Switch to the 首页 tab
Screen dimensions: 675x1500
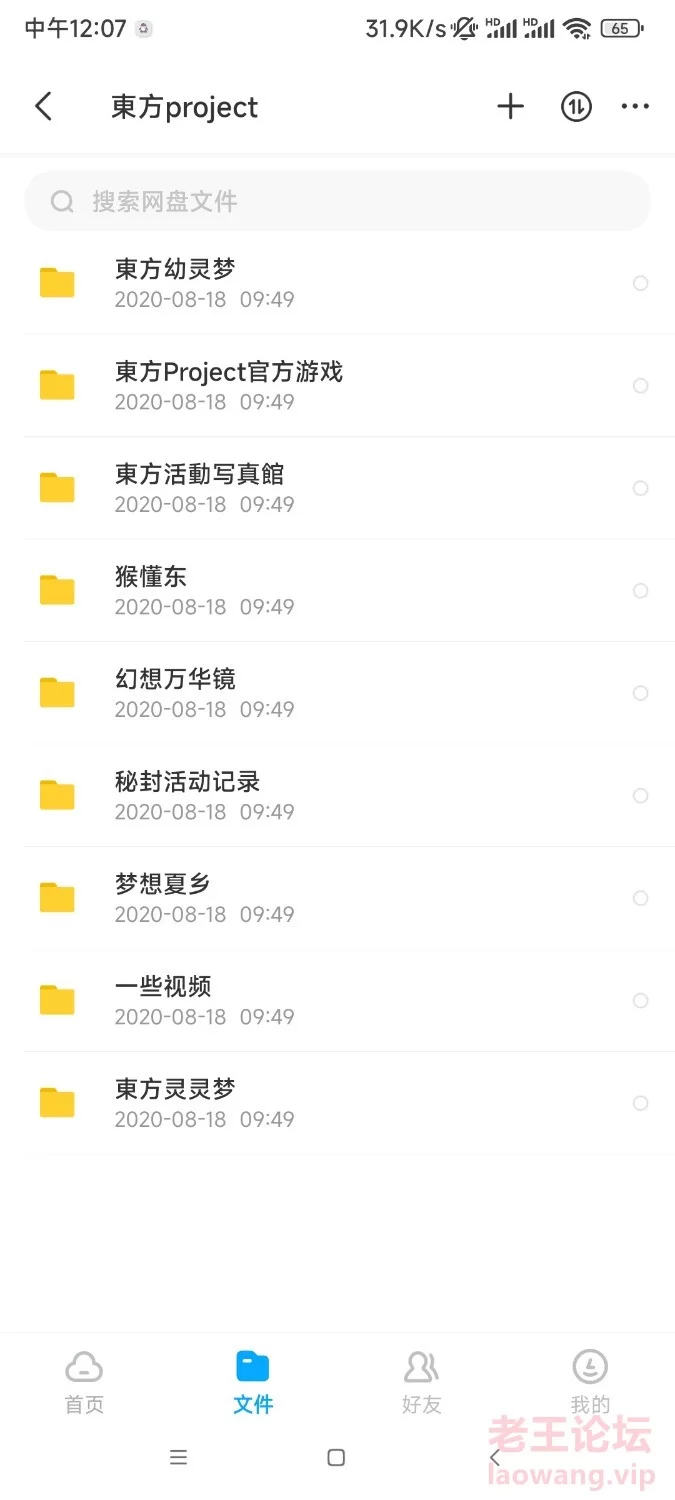tap(84, 1382)
